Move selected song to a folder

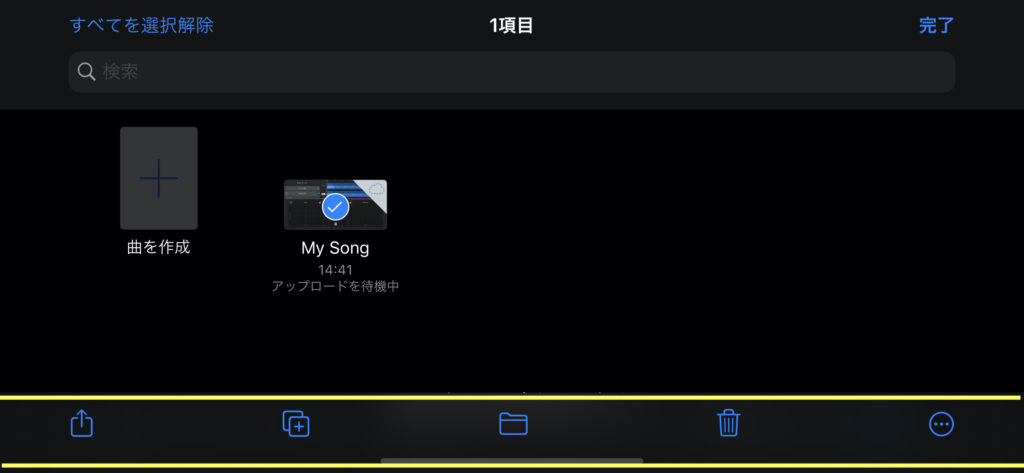(x=513, y=424)
